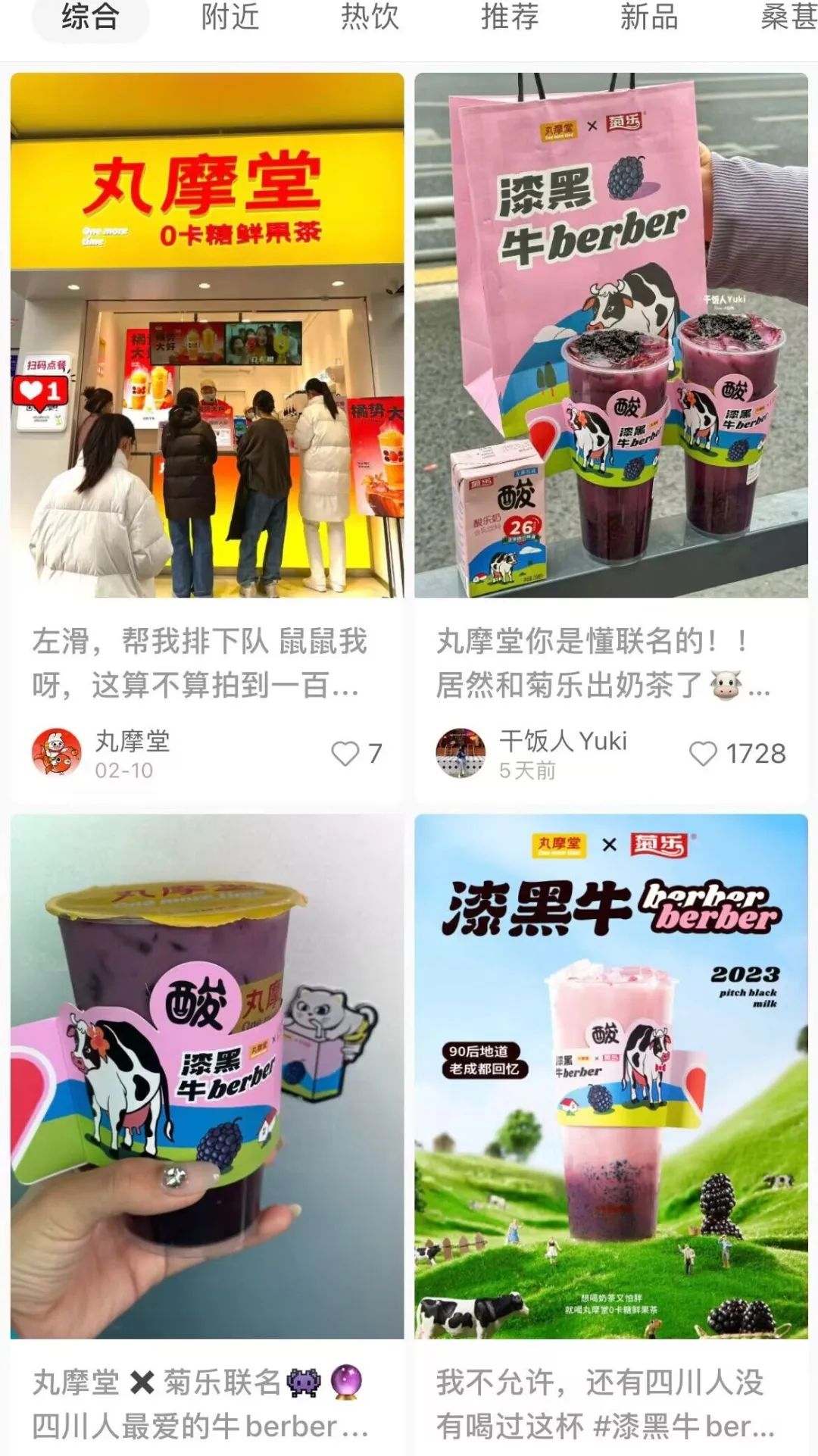
Task: Switch to the 附近 tab
Action: click(229, 16)
